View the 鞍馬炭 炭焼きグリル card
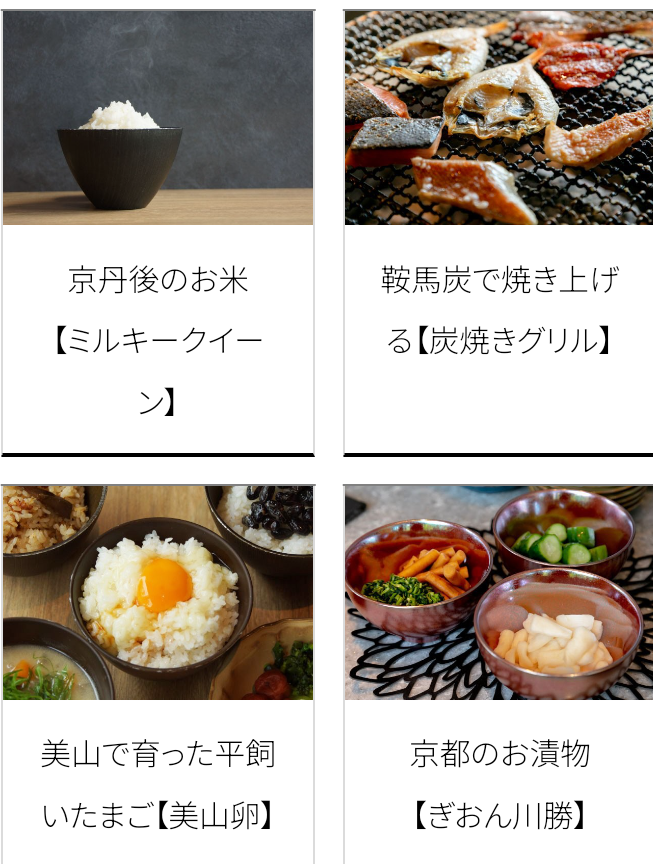 pos(498,232)
